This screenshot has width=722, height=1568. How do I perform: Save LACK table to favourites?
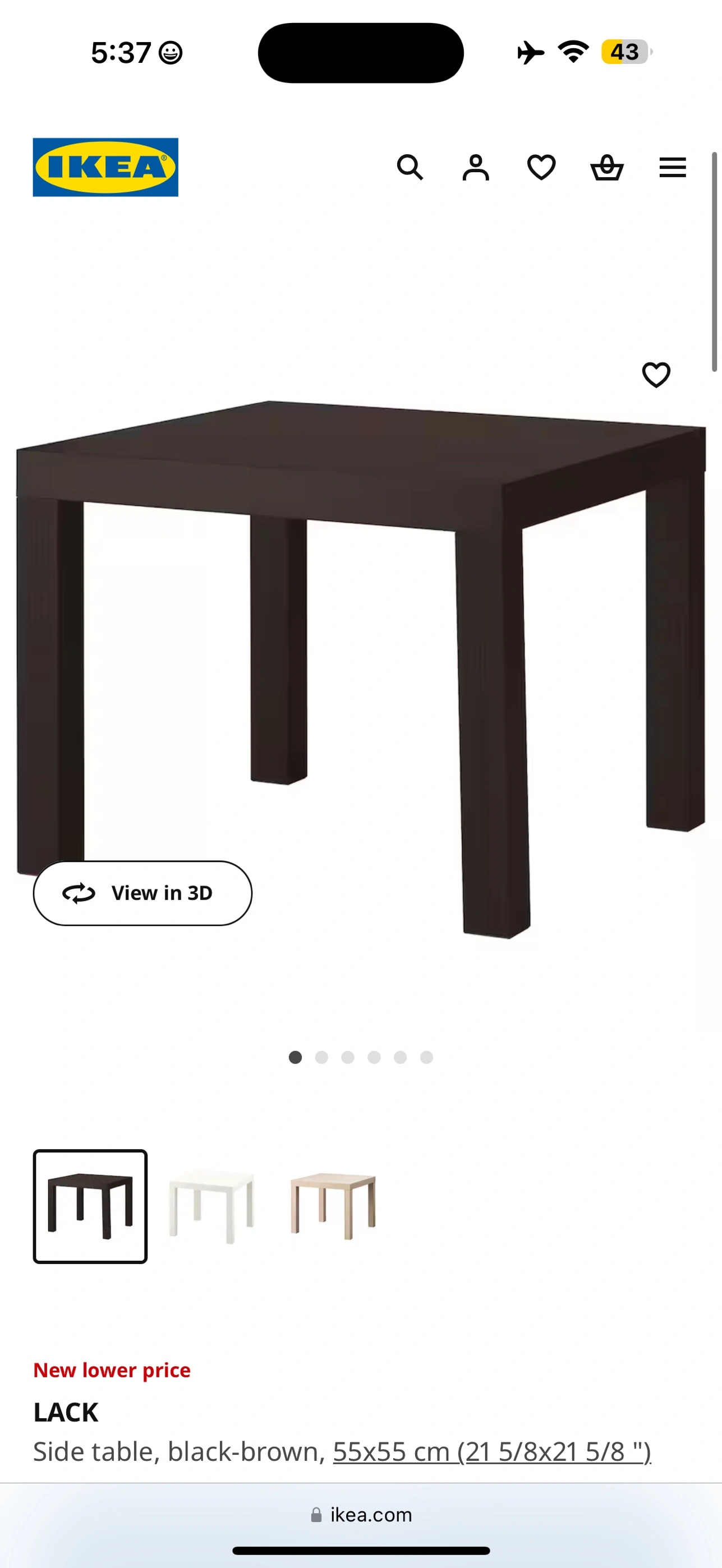coord(656,375)
